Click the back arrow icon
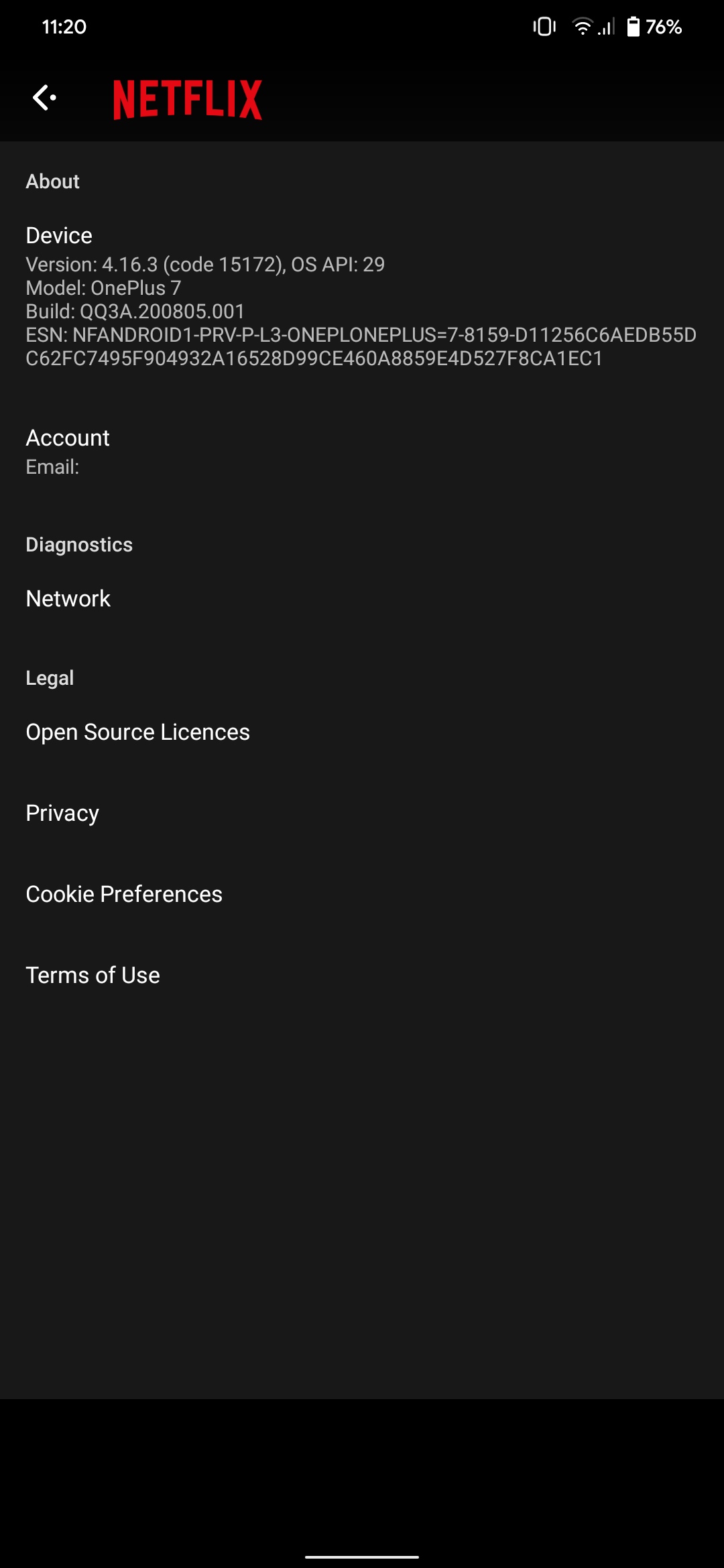This screenshot has width=724, height=1568. click(44, 99)
